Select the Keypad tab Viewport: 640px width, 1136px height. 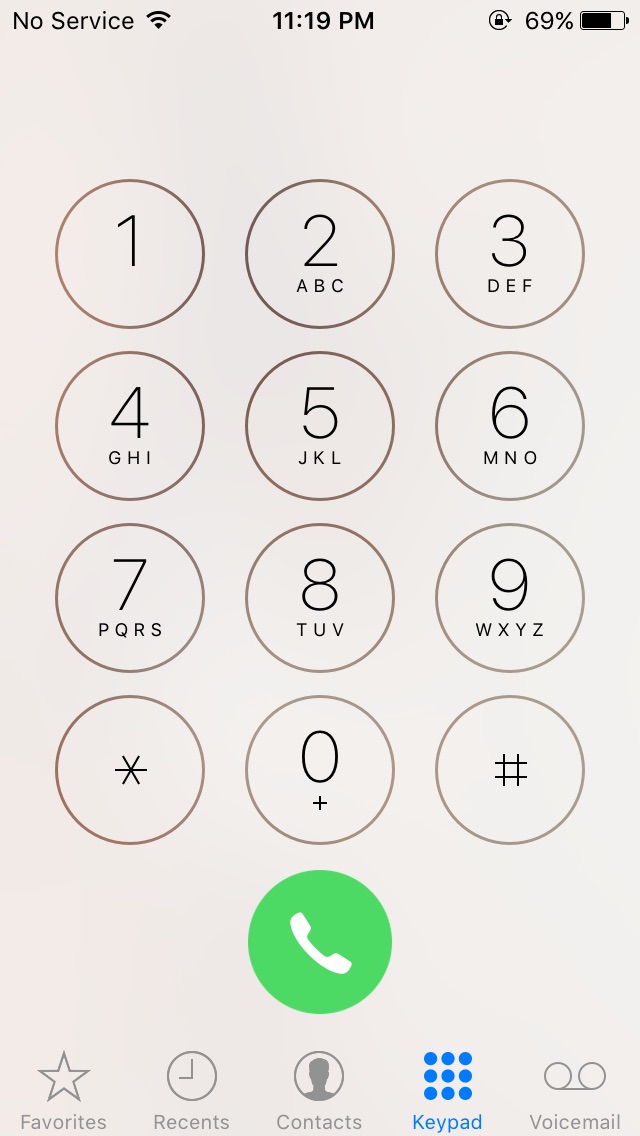[x=447, y=1090]
